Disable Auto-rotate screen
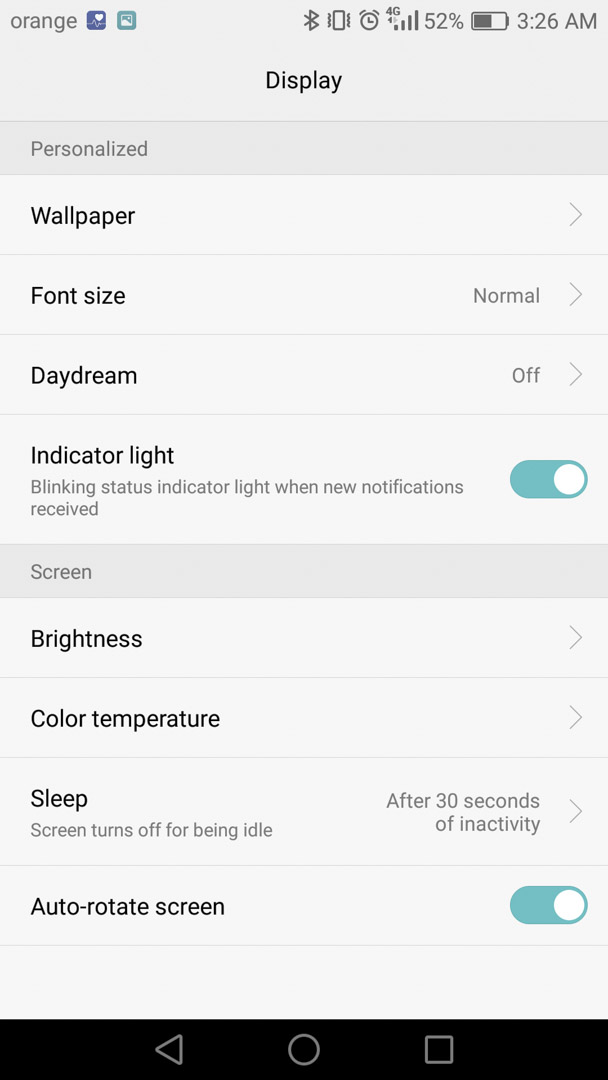 [x=548, y=905]
